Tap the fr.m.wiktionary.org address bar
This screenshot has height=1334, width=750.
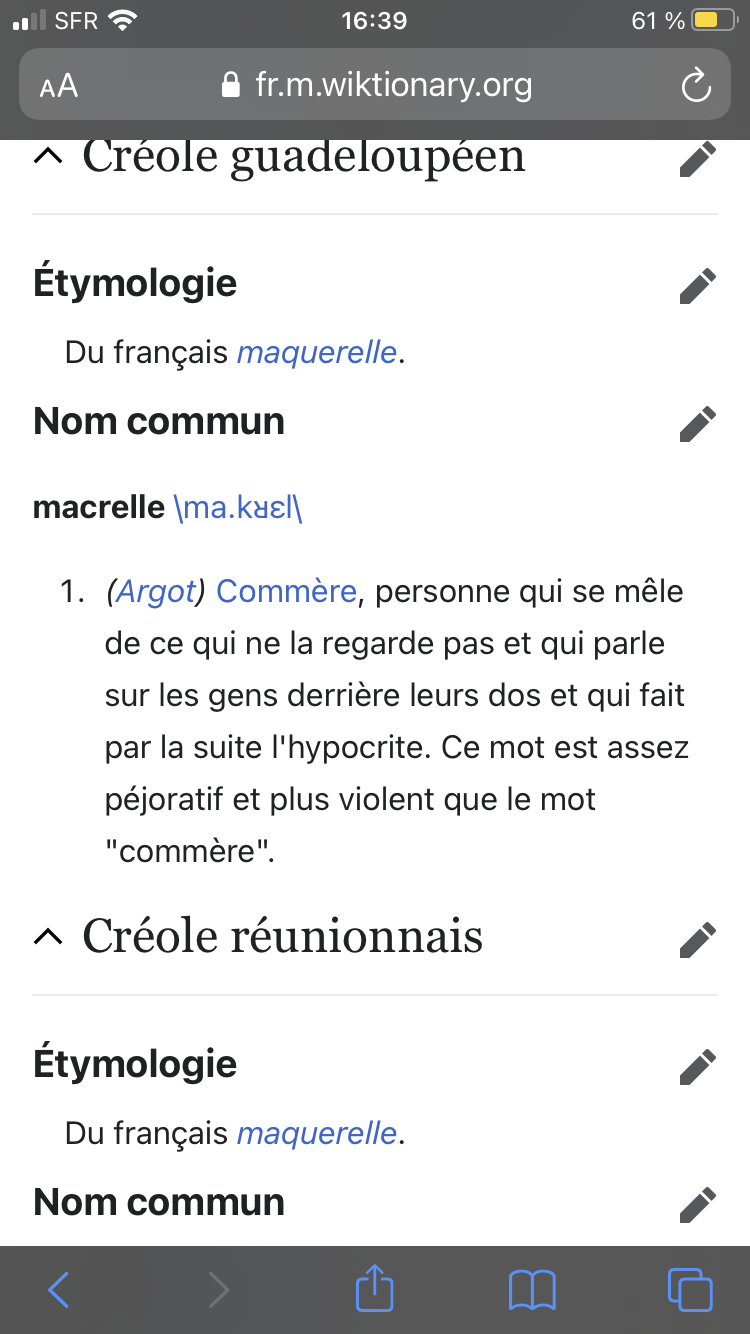pyautogui.click(x=375, y=85)
